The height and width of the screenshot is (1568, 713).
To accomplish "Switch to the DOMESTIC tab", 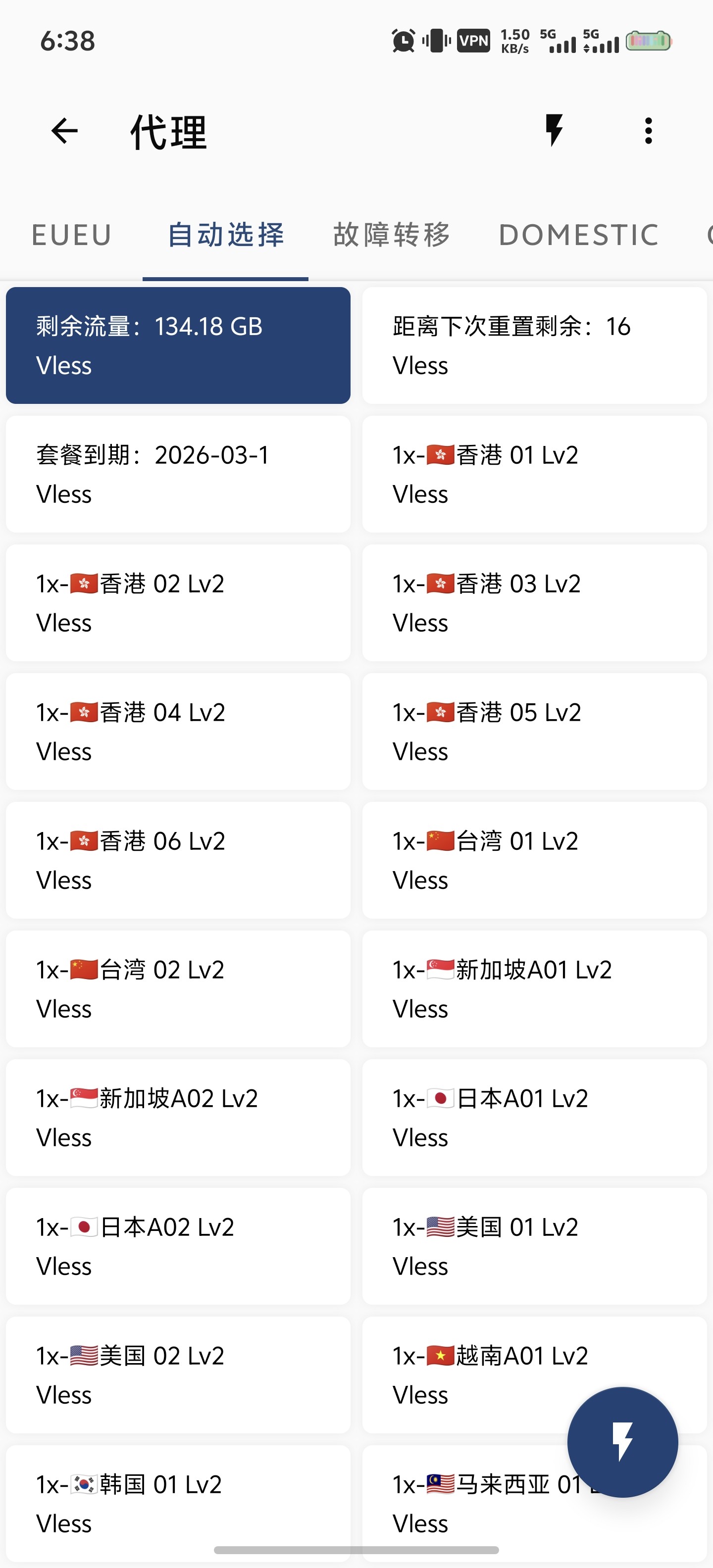I will [578, 235].
